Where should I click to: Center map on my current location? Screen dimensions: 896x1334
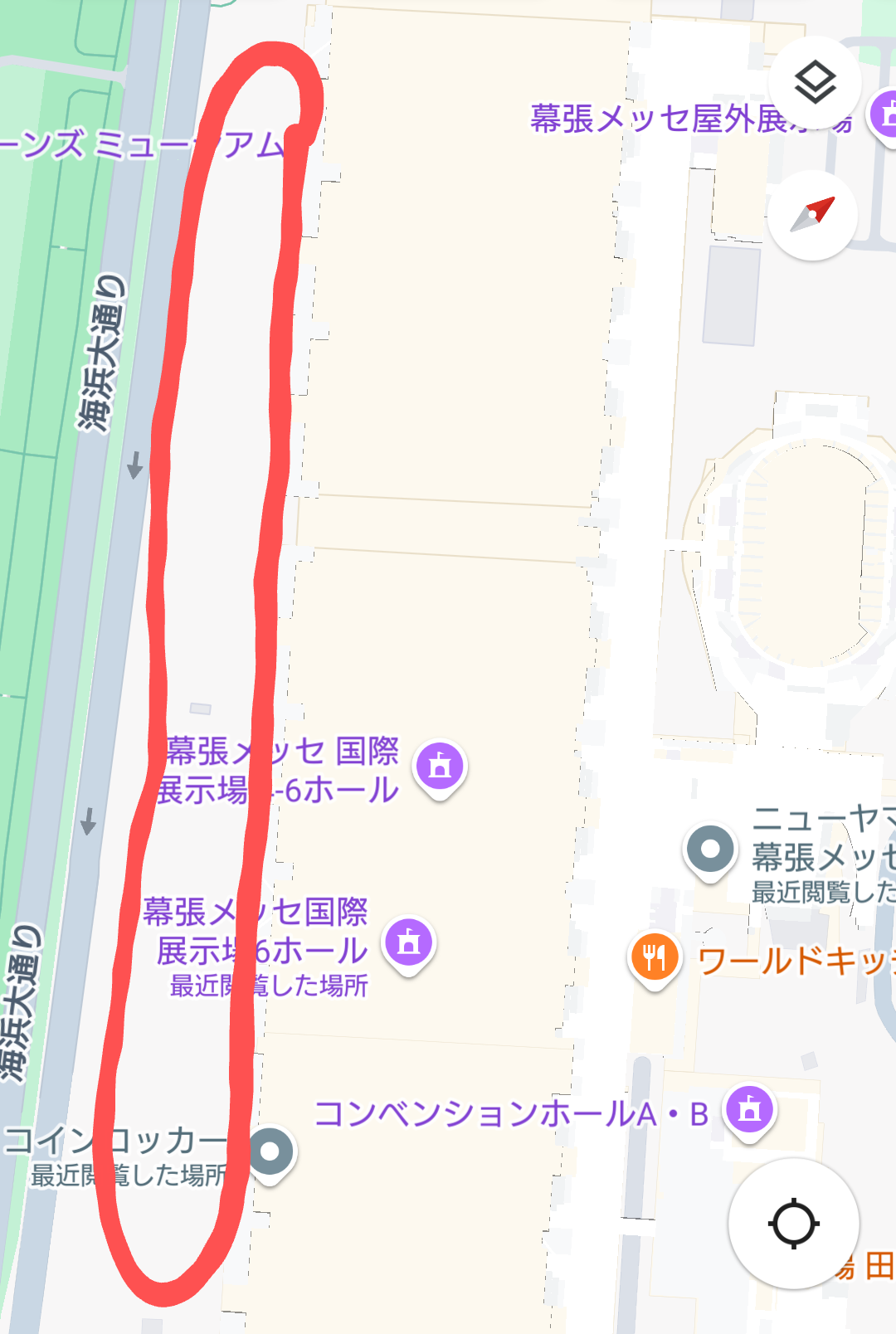tap(793, 1223)
